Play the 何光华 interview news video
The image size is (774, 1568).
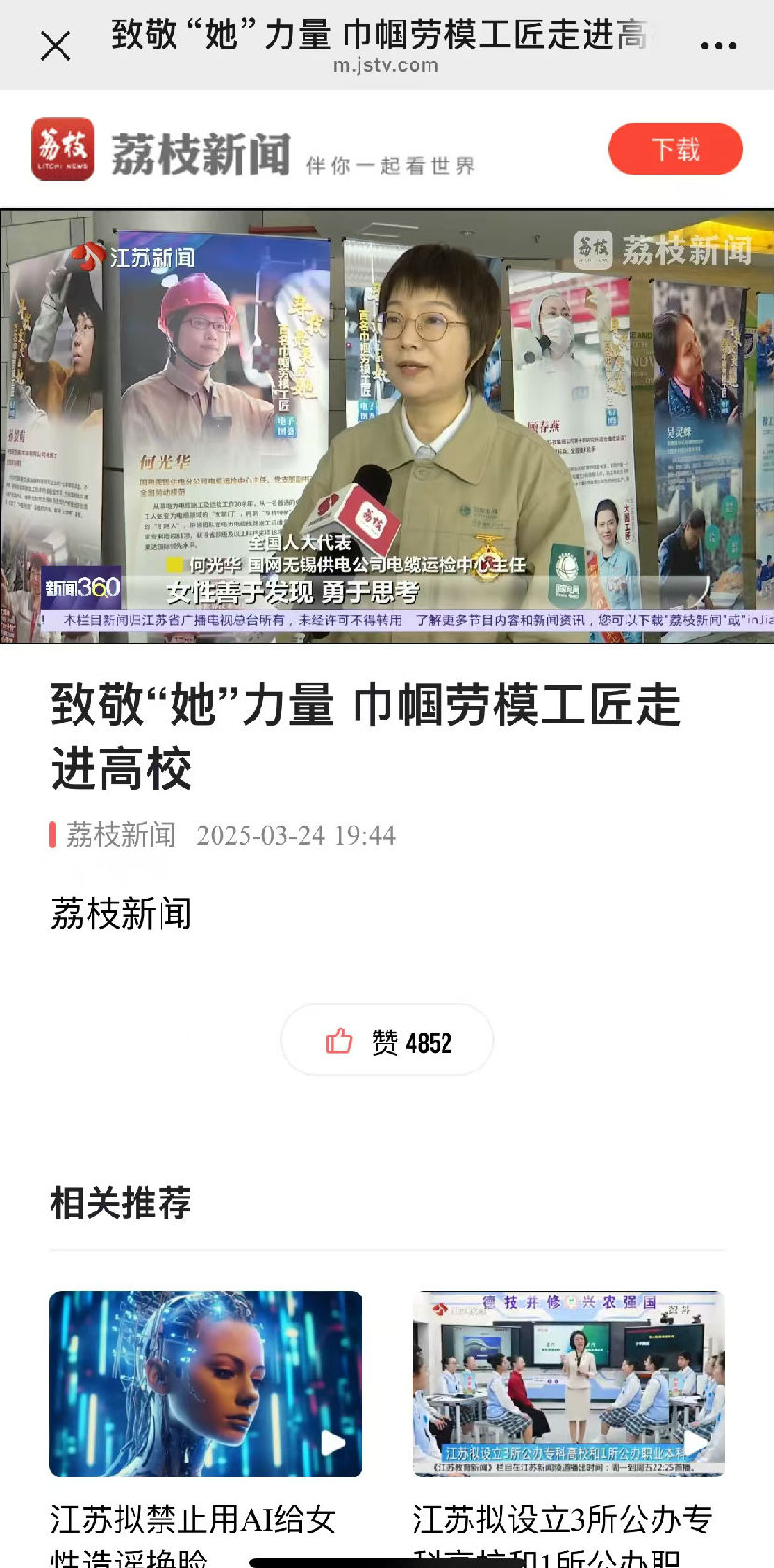point(387,427)
